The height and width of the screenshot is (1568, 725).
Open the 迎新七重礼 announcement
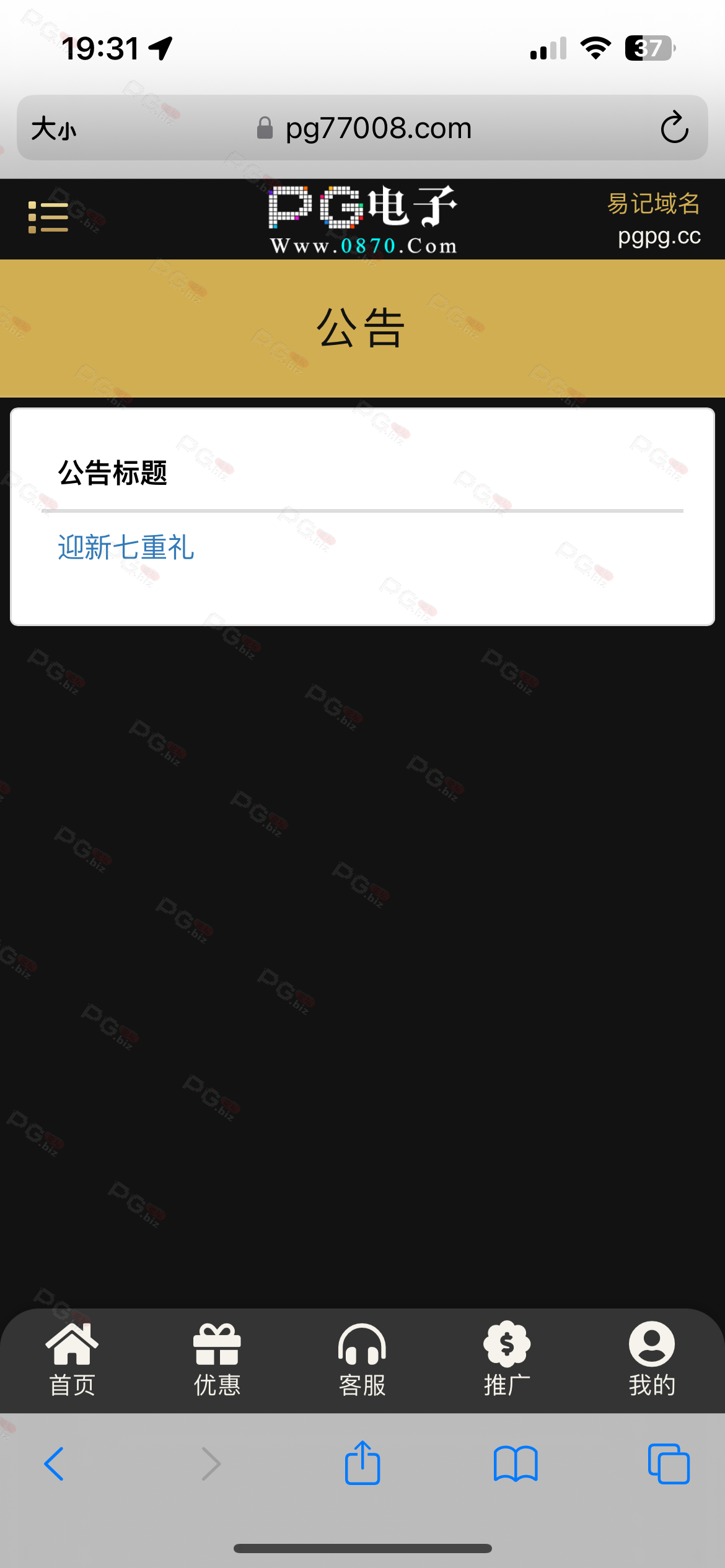126,547
